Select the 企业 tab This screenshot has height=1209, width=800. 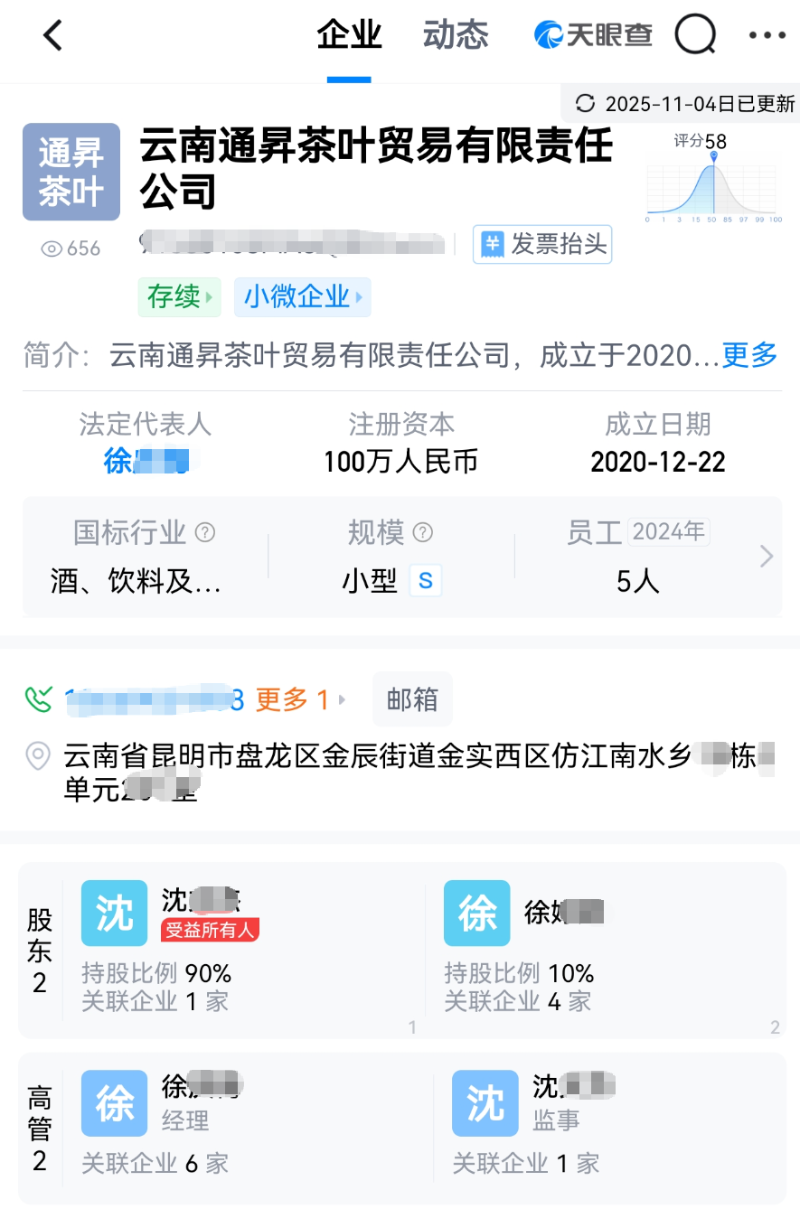[x=349, y=35]
